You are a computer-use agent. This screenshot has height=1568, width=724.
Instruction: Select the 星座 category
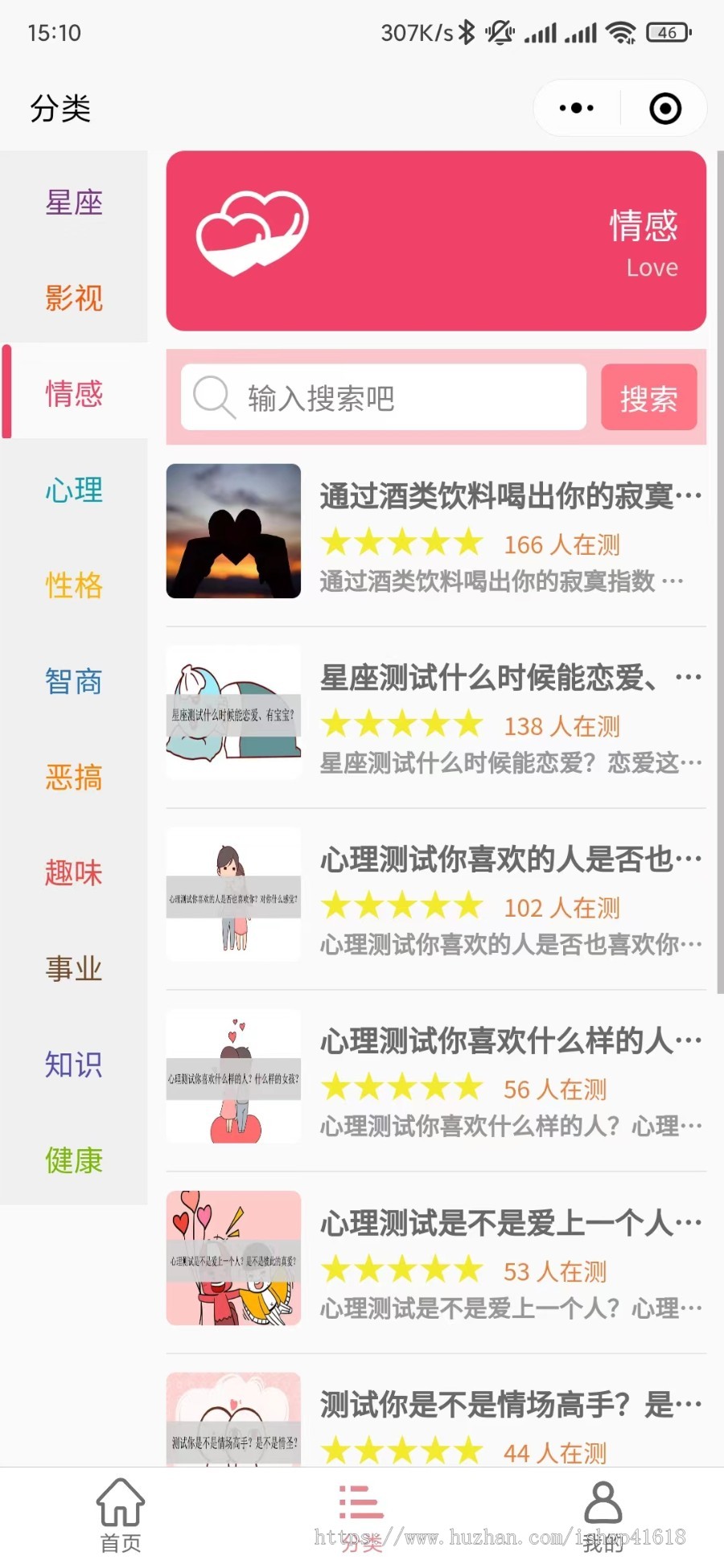click(74, 203)
